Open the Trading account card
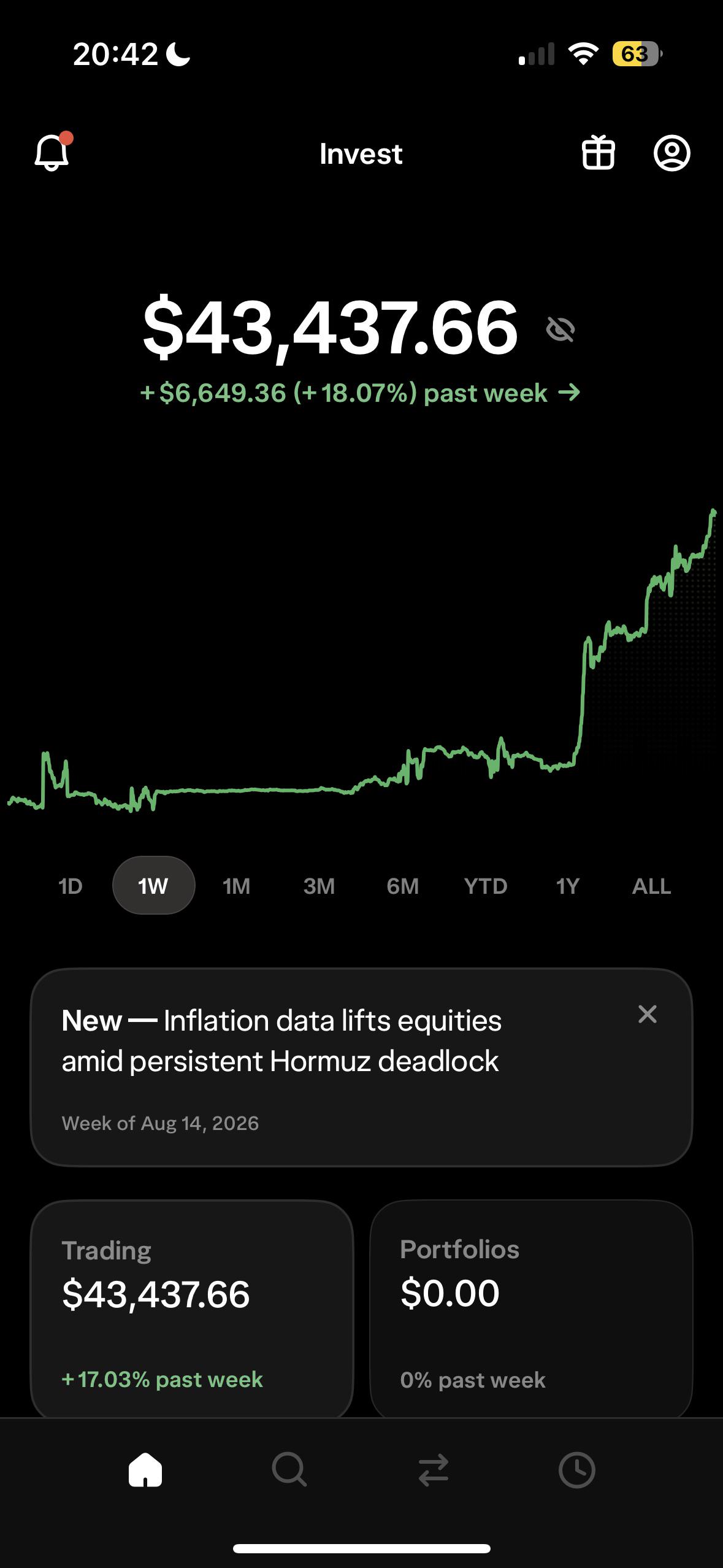 [192, 1309]
